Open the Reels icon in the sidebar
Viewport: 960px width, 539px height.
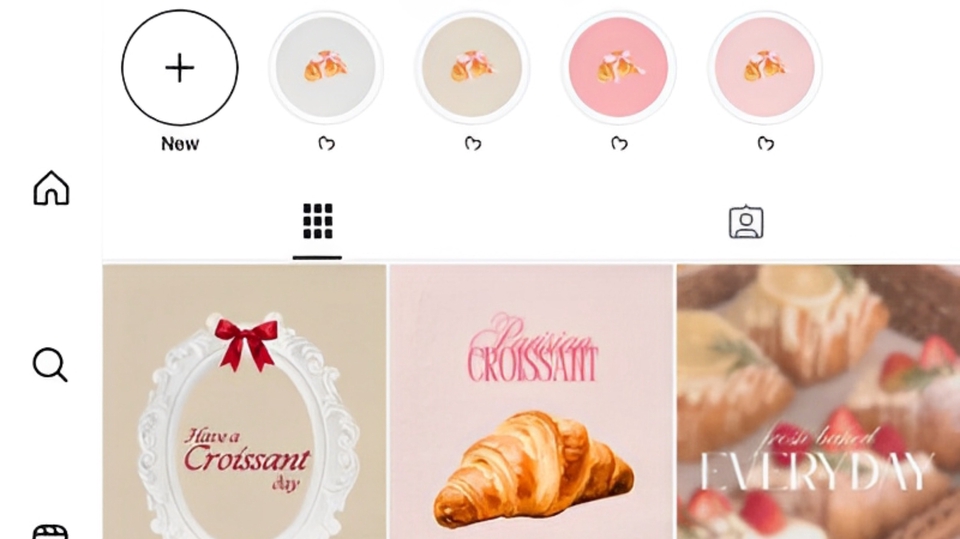(x=50, y=530)
